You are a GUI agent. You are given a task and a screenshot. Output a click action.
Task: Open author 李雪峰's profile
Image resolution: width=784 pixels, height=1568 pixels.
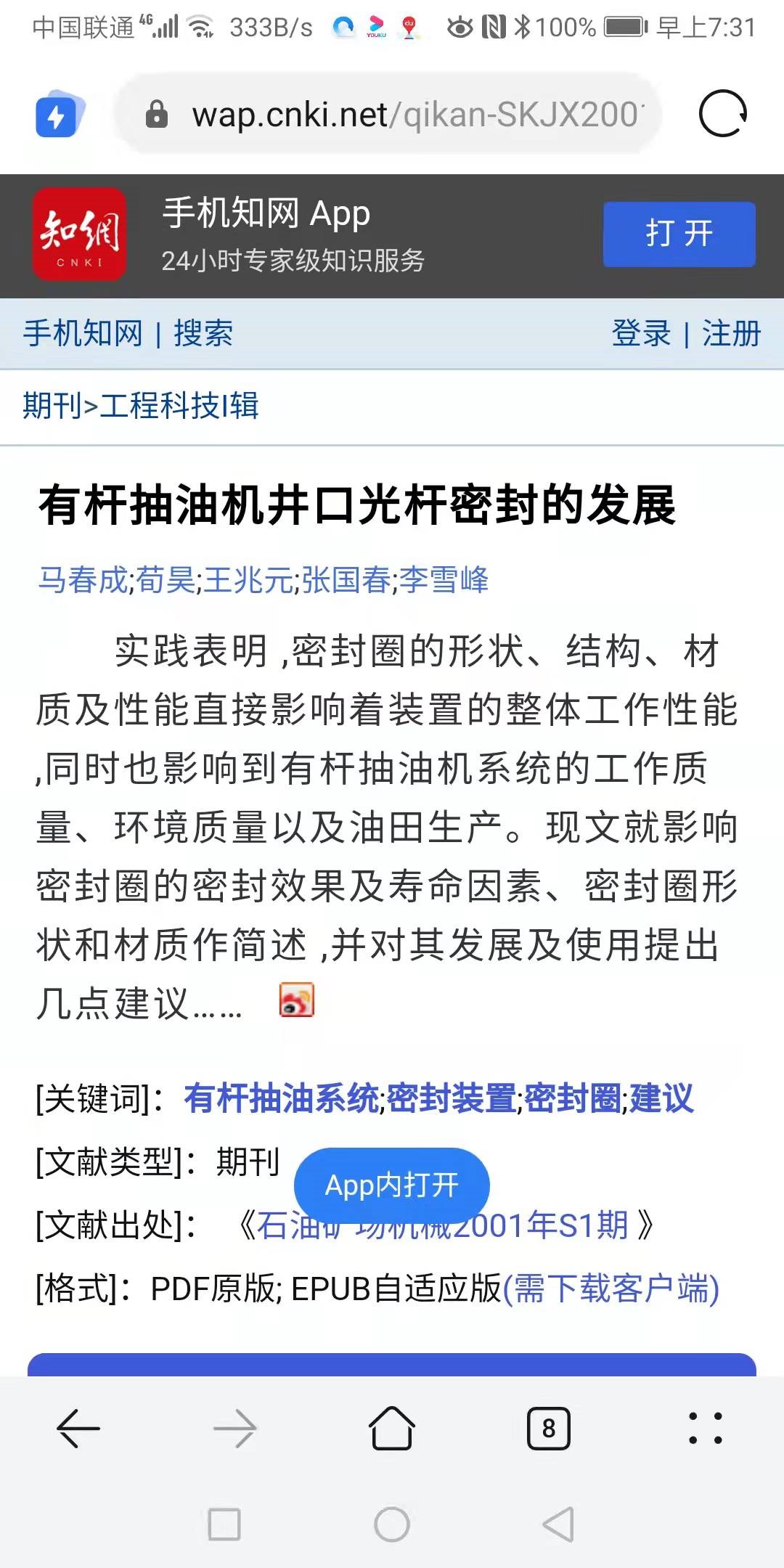tap(444, 580)
